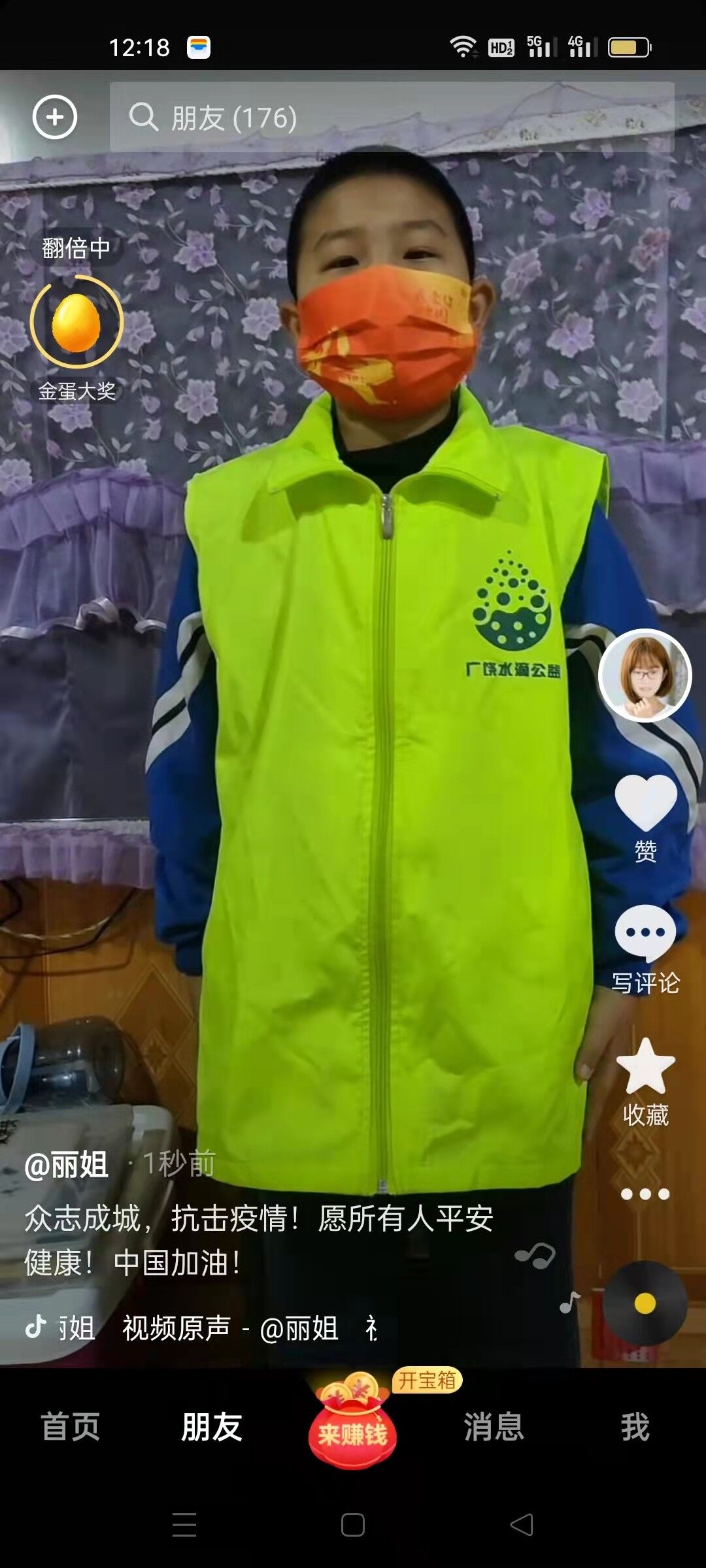
Task: Open the 视频原声 - @丽姐 sound track
Action: click(230, 1328)
